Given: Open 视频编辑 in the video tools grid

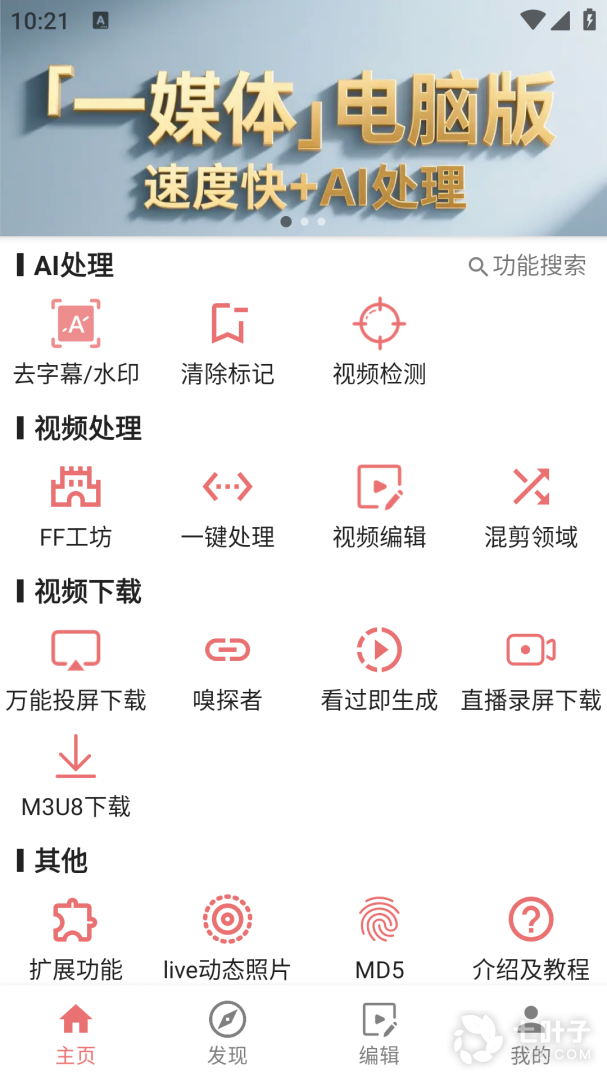Looking at the screenshot, I should (x=379, y=507).
